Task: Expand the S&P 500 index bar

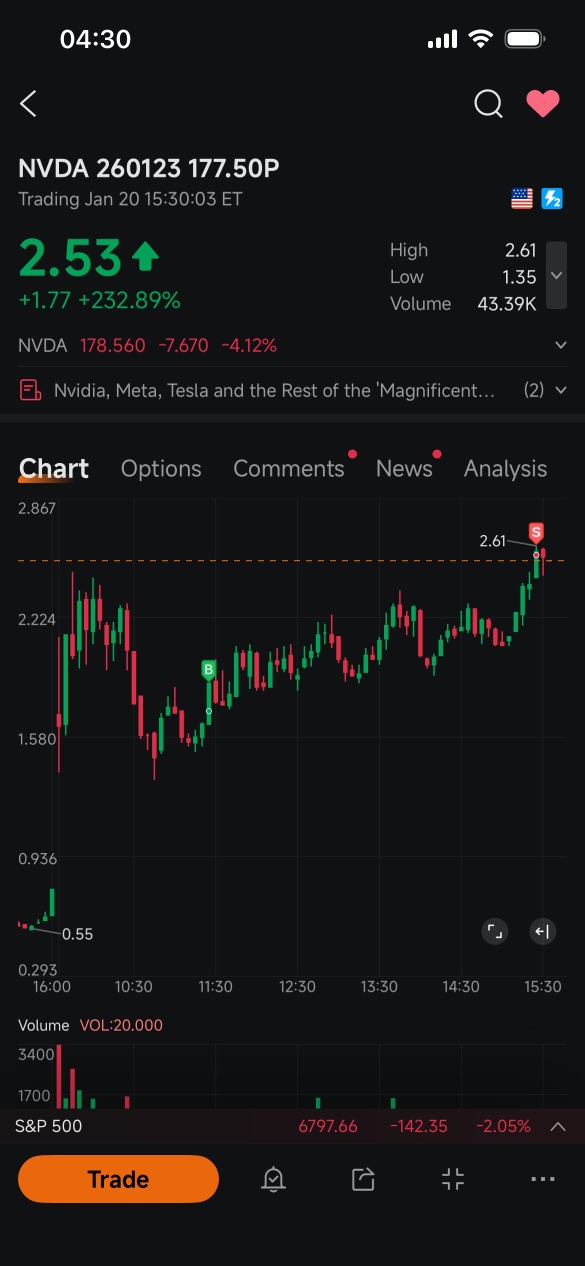Action: [558, 1126]
